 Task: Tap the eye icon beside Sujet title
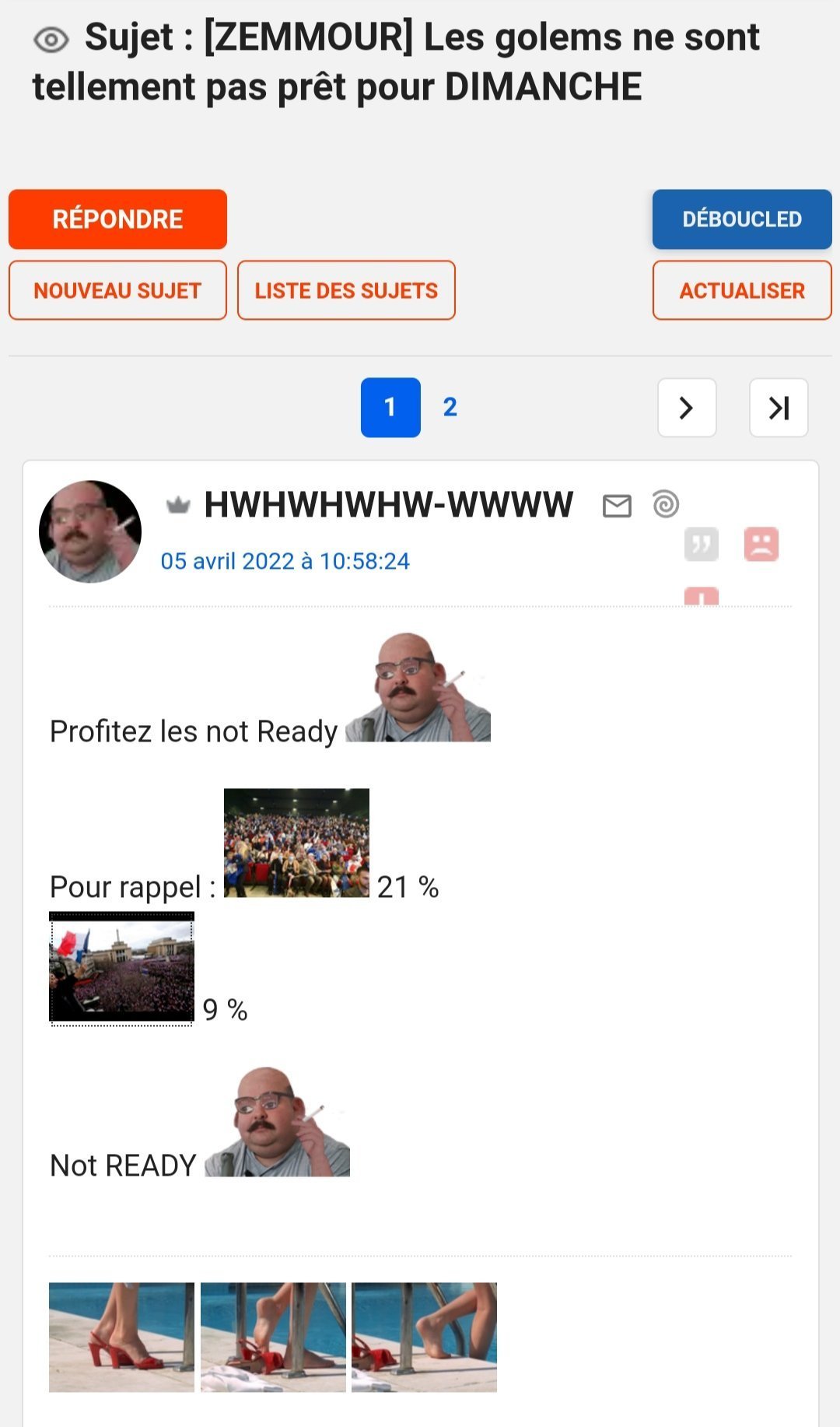[x=51, y=40]
